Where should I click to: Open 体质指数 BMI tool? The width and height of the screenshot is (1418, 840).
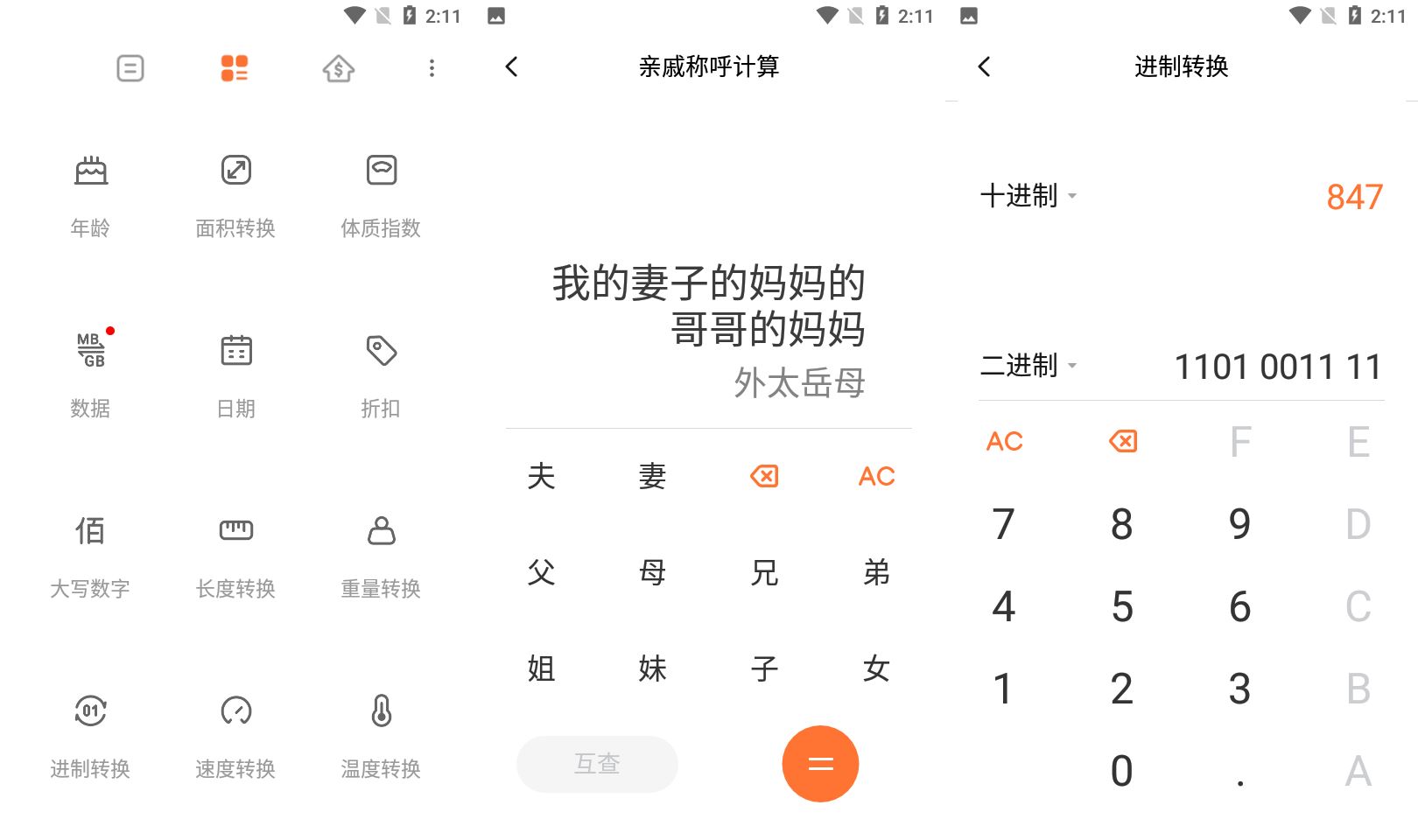point(381,194)
